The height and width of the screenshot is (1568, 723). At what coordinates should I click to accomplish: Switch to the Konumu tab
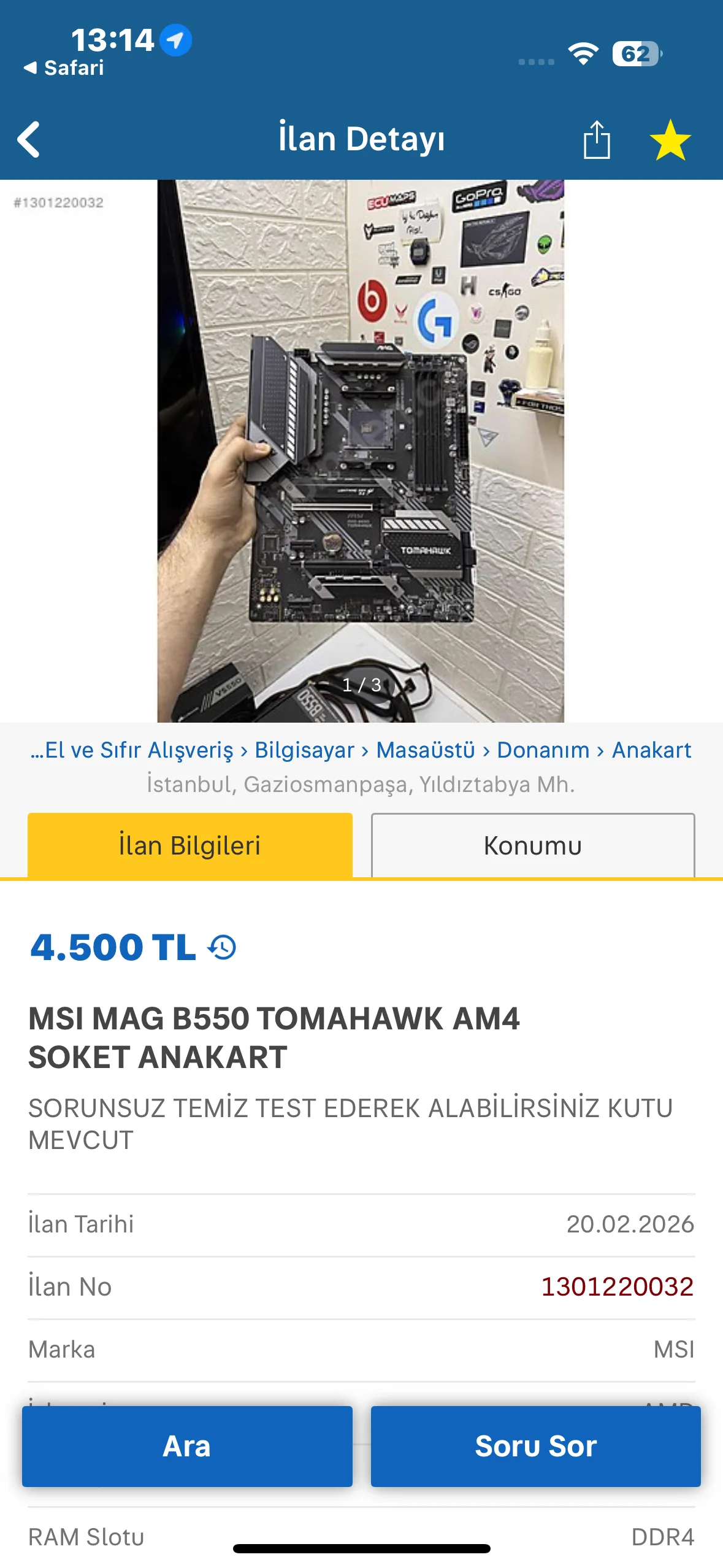(x=532, y=845)
